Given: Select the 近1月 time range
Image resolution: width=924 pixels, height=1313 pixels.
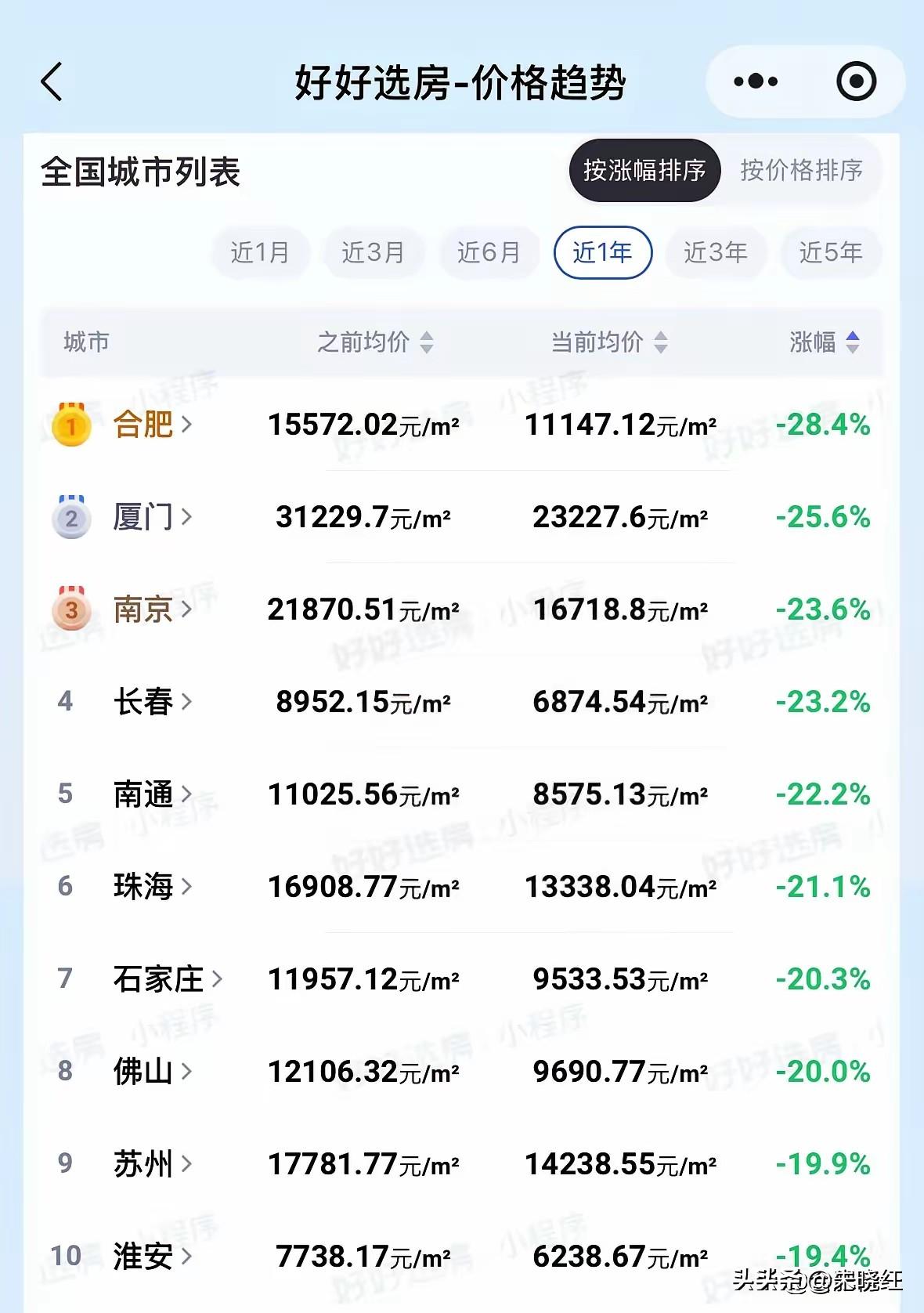Looking at the screenshot, I should [x=260, y=252].
